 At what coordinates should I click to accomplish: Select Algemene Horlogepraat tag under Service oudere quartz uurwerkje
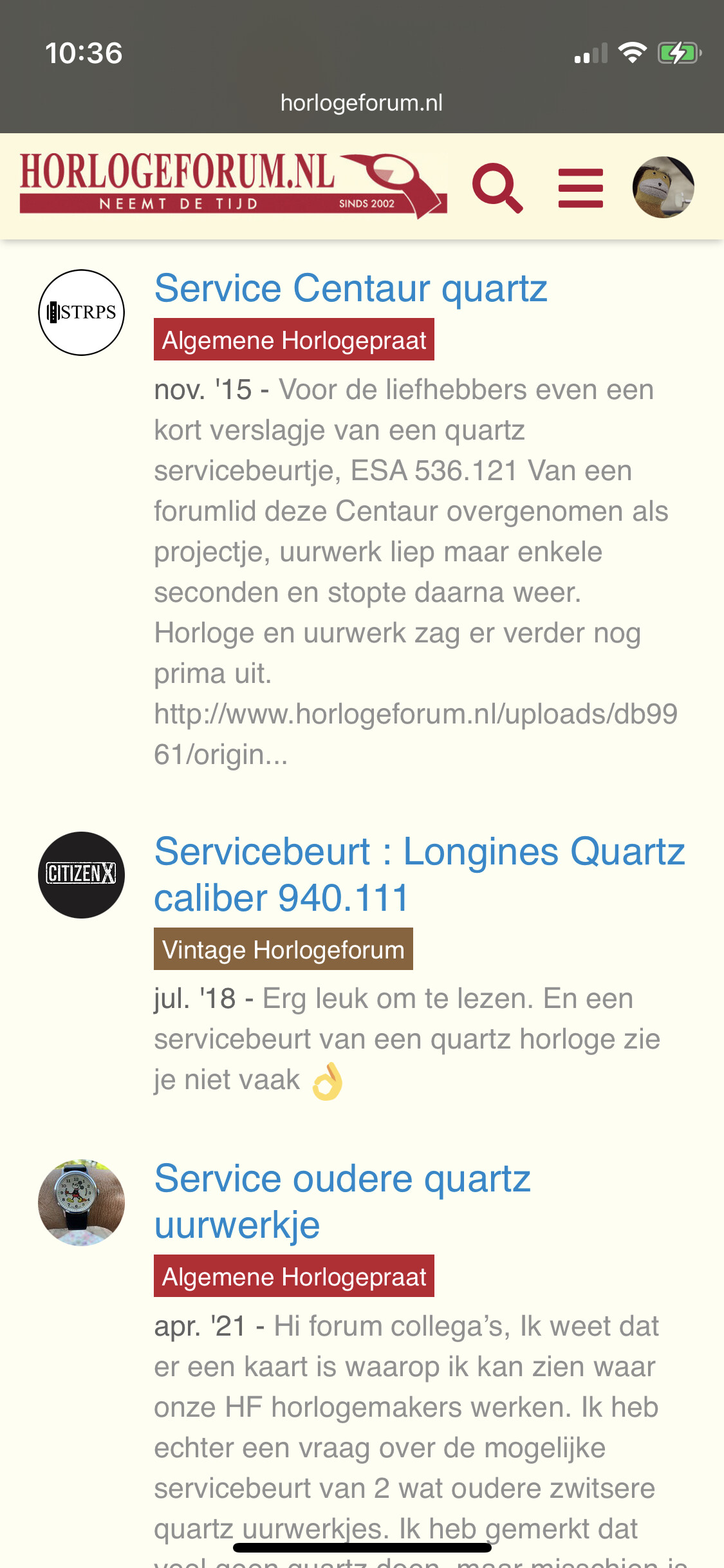[294, 1276]
